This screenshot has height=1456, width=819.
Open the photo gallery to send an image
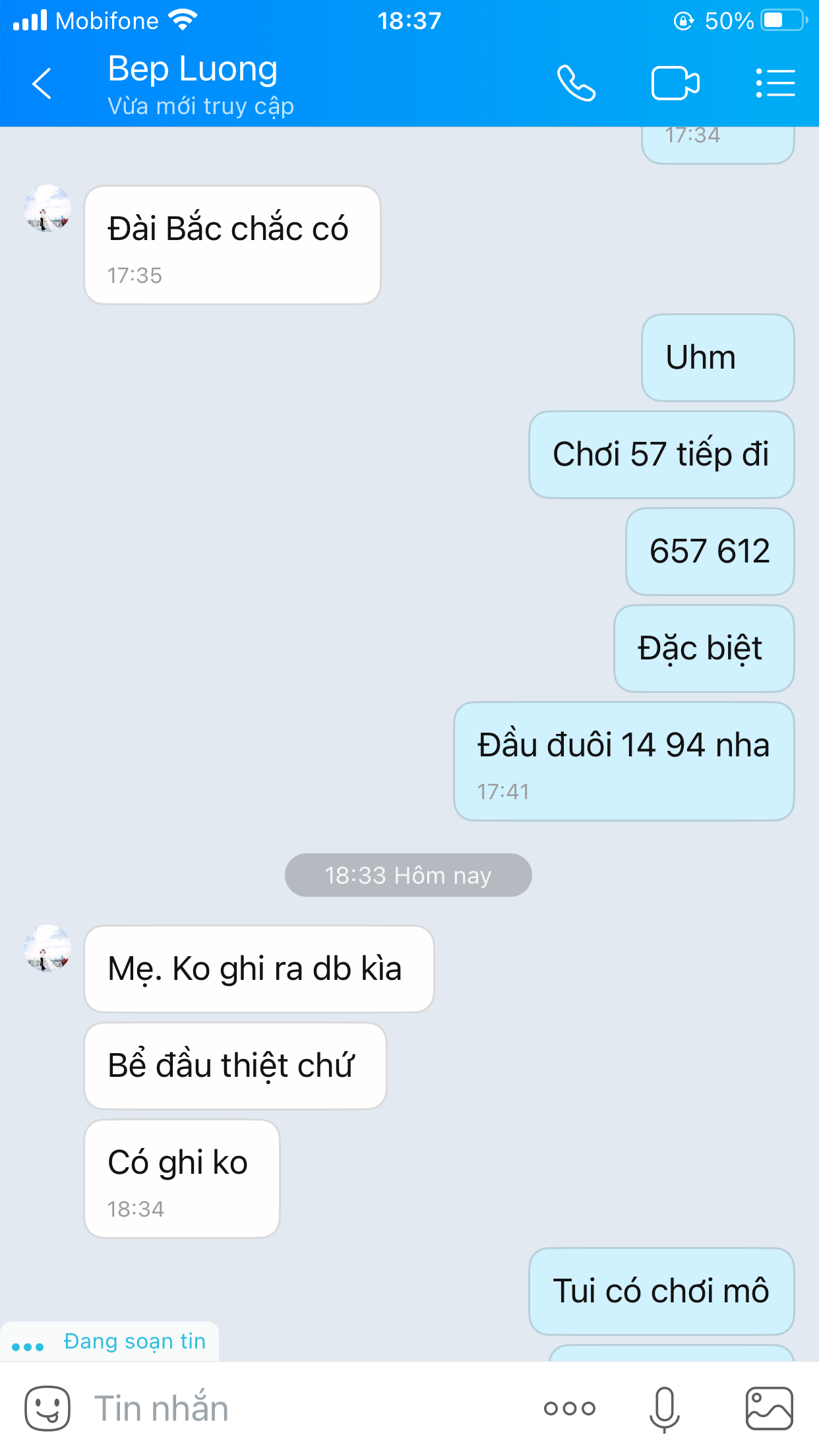[769, 1409]
